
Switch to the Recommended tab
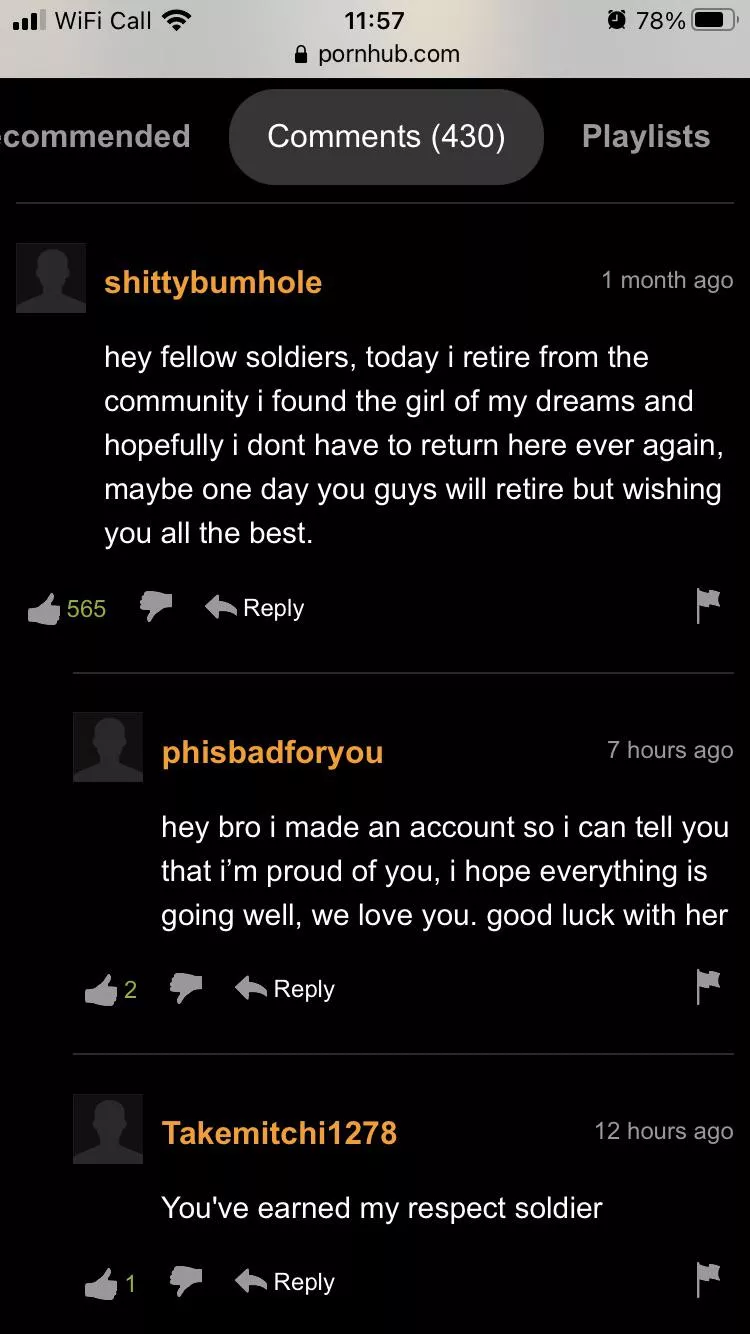pos(95,137)
